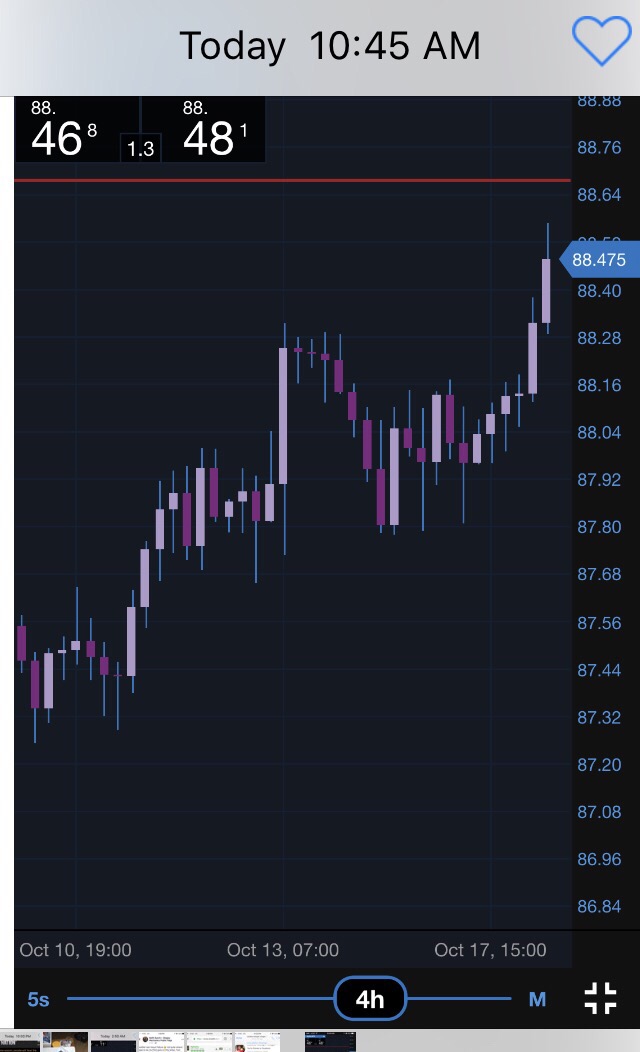Screen dimensions: 640x1052
Task: Select the dark chart thumbnail in the photo strip
Action: point(330,1041)
